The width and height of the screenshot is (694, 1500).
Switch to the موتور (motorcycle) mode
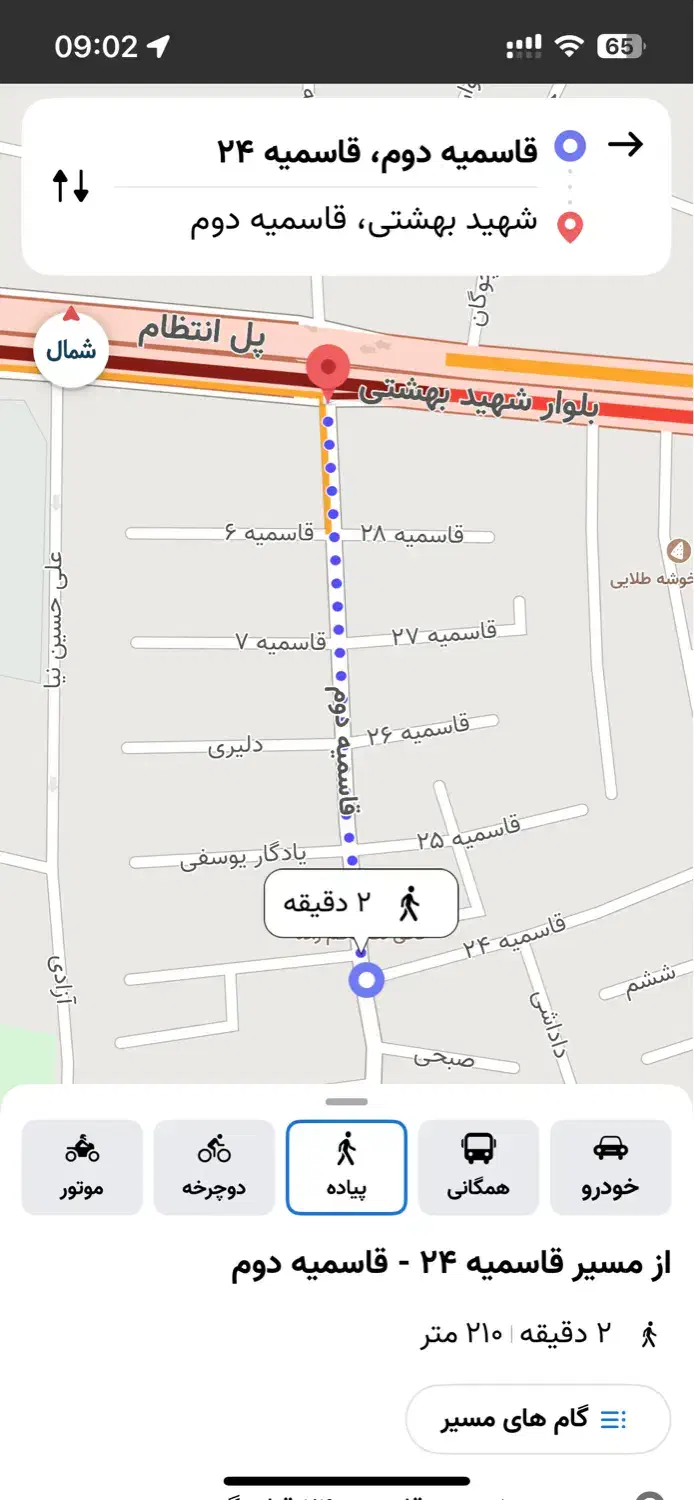(x=82, y=1167)
